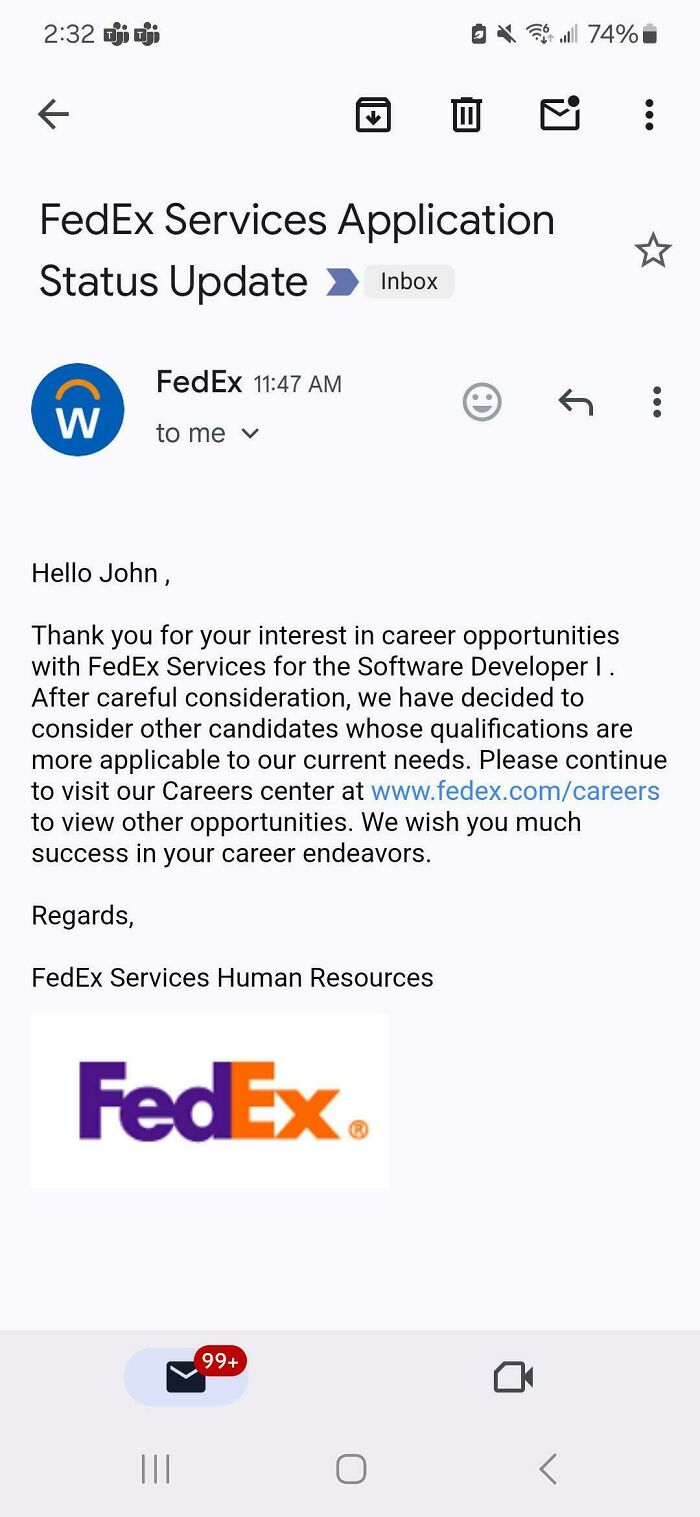Go to the home screen
The width and height of the screenshot is (700, 1517).
(x=351, y=1468)
